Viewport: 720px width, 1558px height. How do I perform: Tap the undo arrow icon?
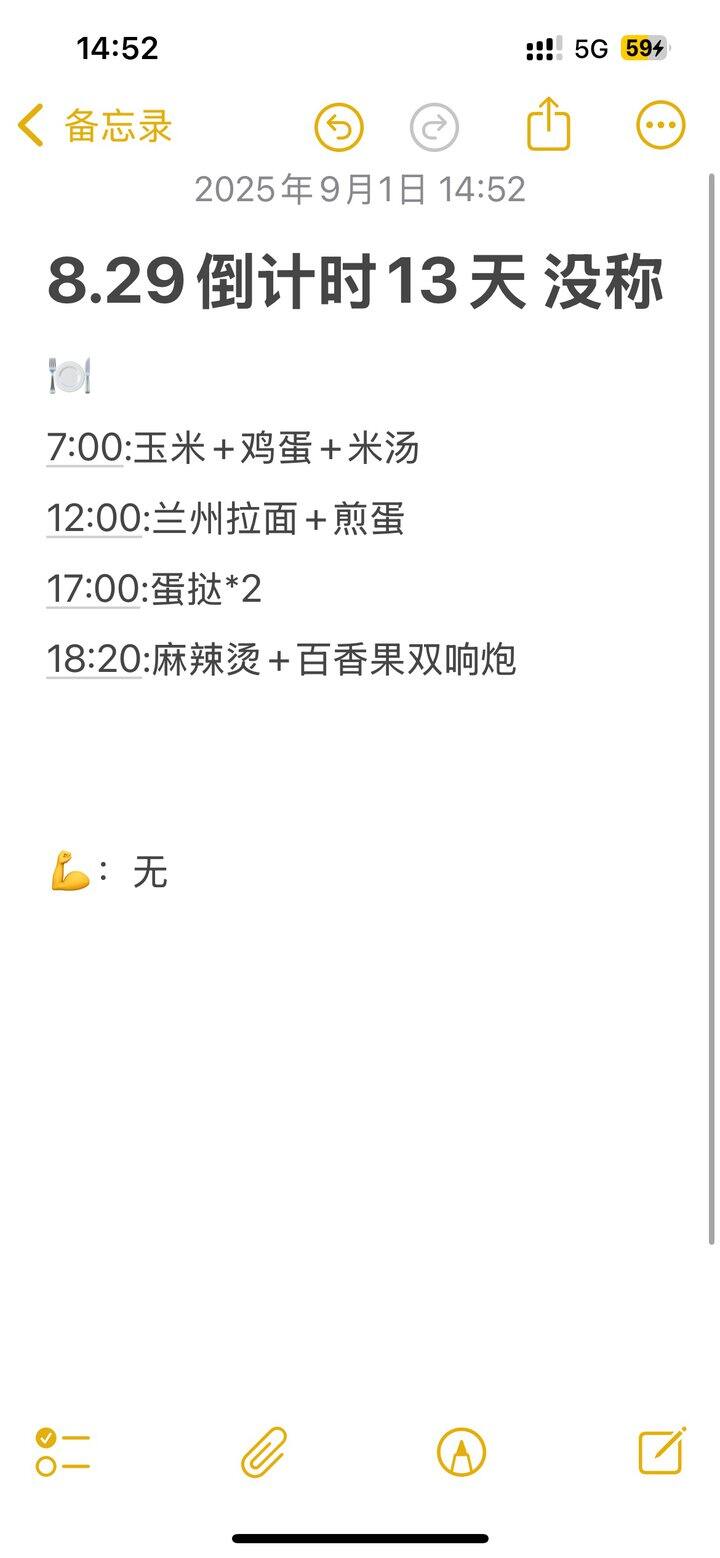click(339, 124)
